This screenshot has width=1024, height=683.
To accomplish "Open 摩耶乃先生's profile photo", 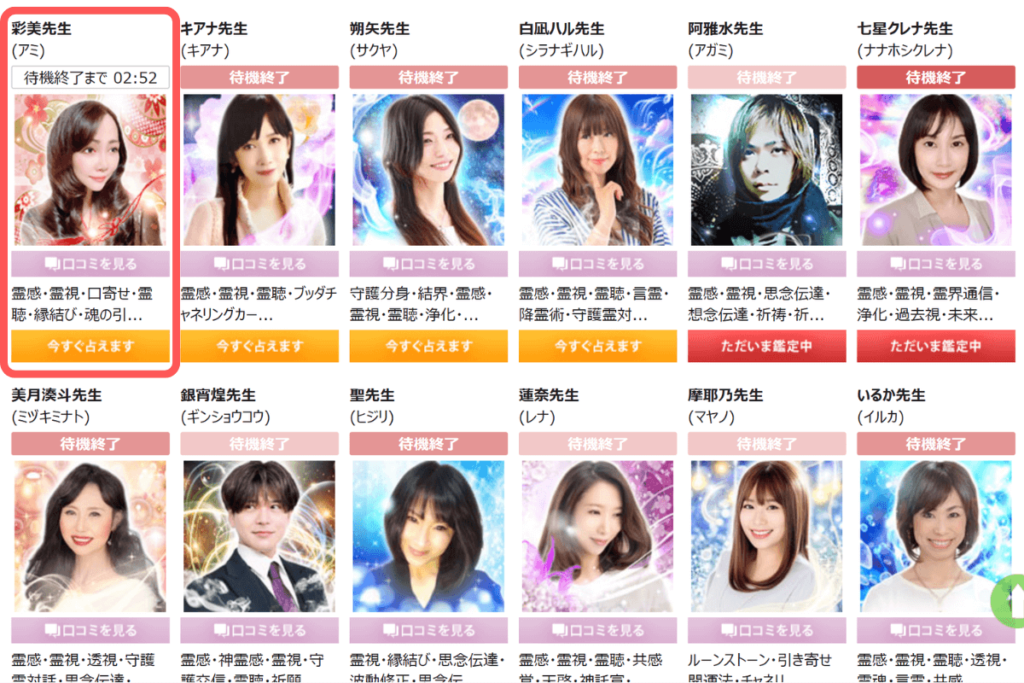I will (766, 536).
